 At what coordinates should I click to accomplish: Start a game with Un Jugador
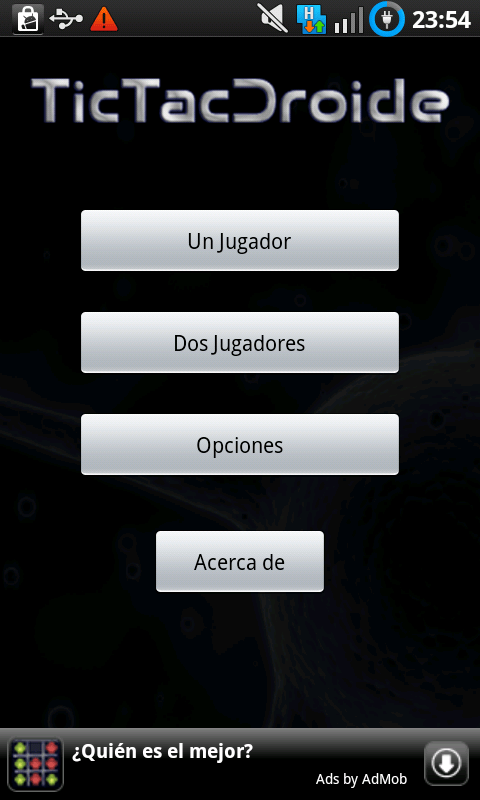(x=240, y=240)
